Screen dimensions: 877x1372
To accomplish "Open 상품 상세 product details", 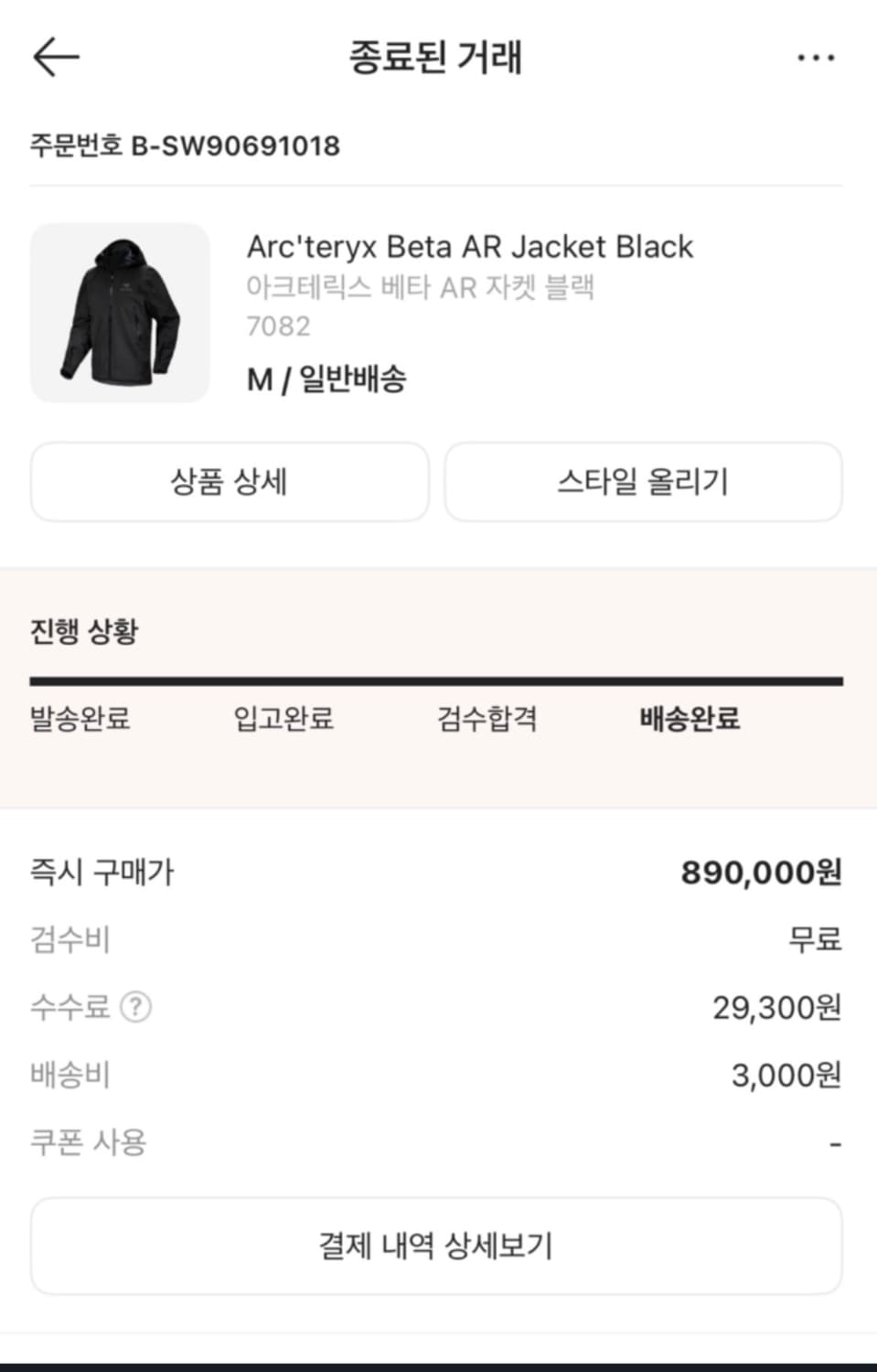I will [x=230, y=482].
